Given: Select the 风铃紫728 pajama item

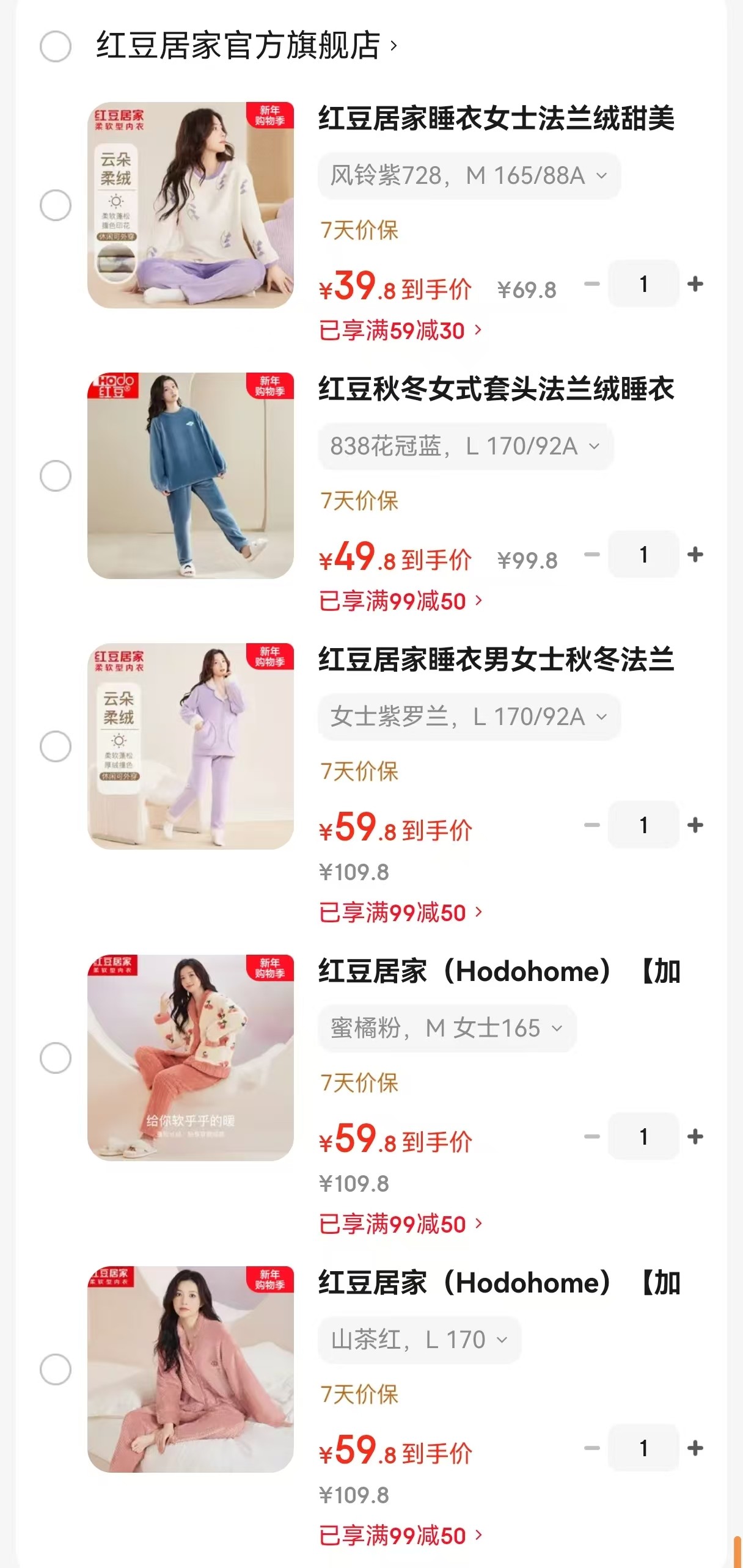Looking at the screenshot, I should [56, 205].
